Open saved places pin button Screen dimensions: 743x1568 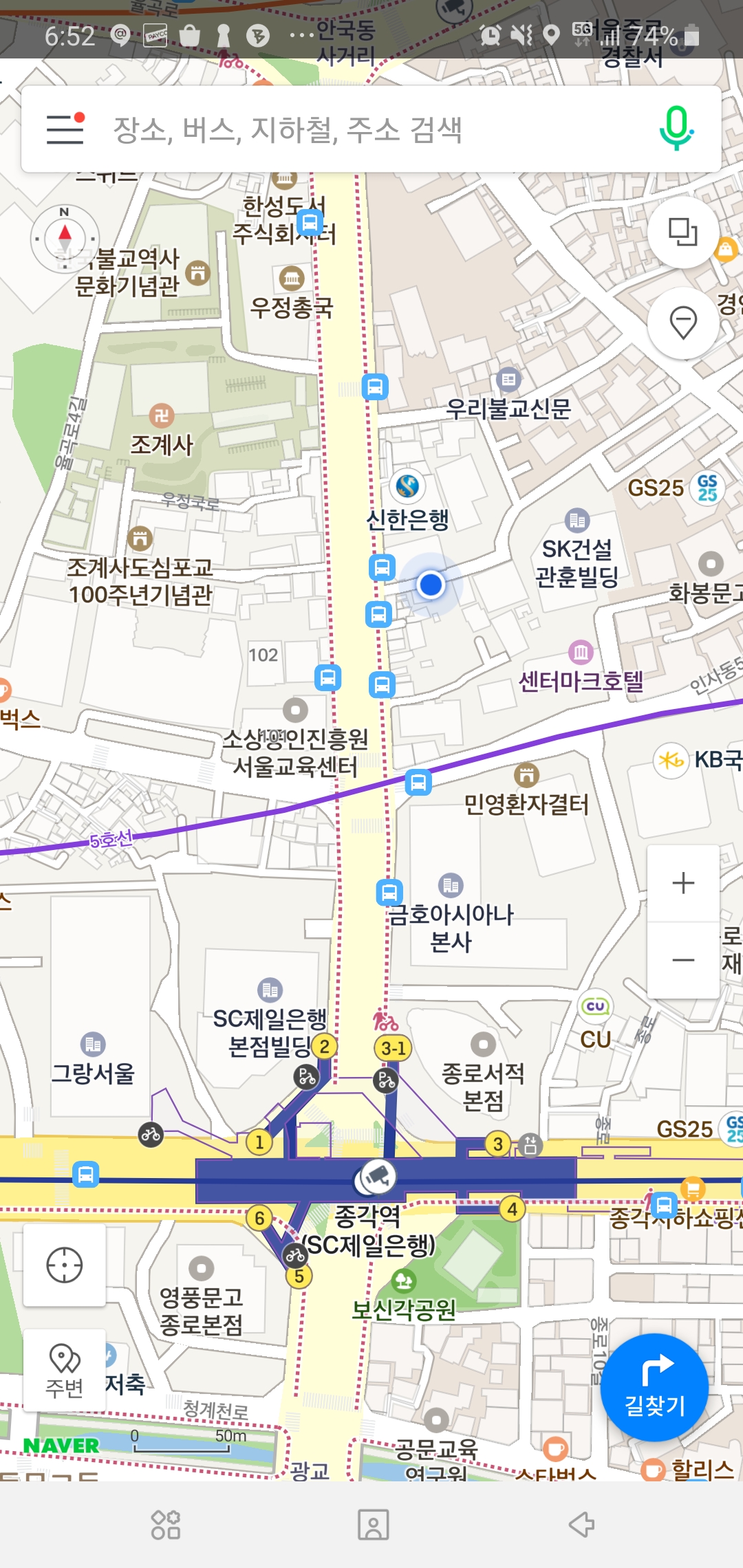coord(683,323)
